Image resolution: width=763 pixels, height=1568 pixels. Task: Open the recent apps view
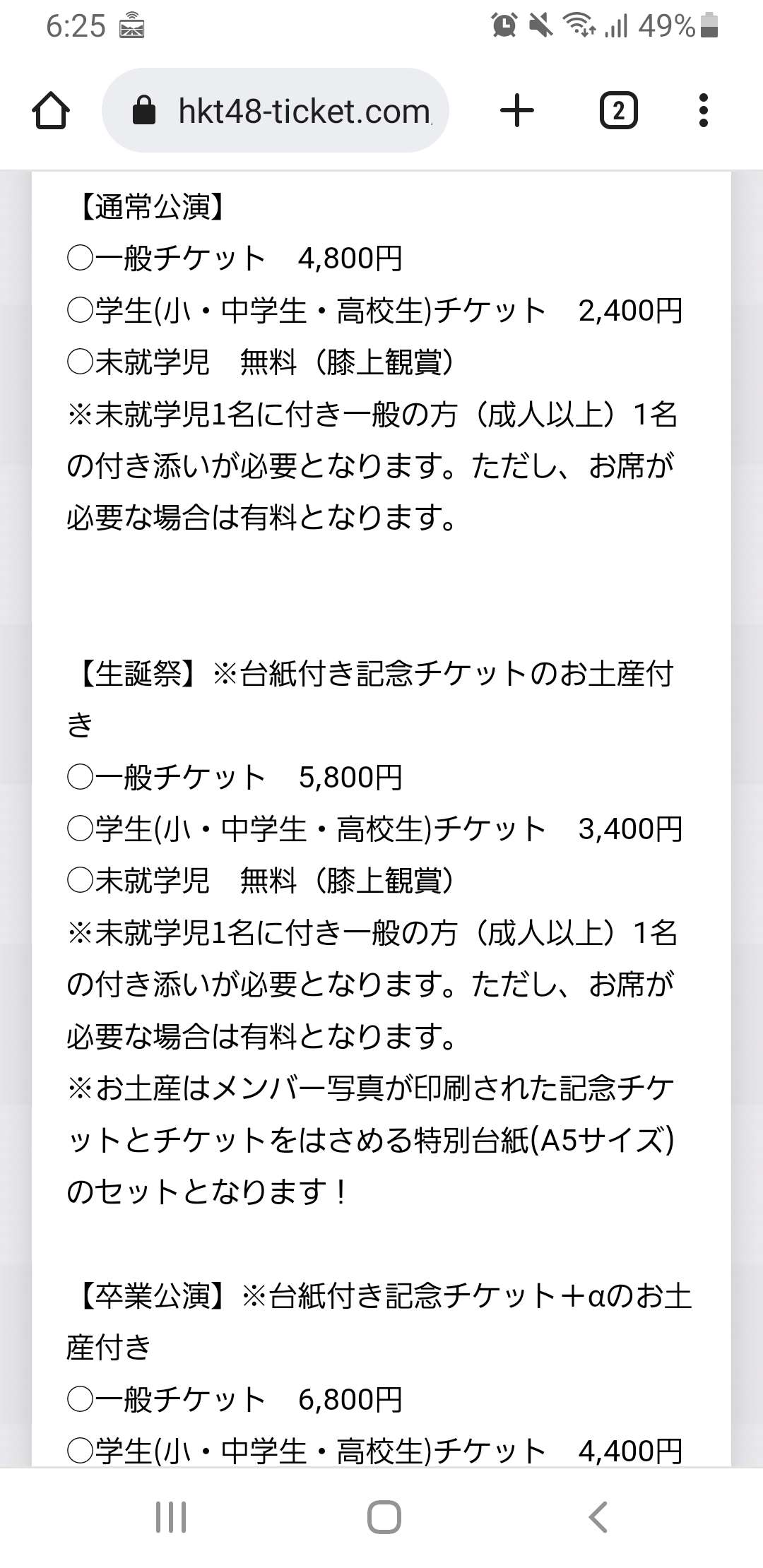pos(170,1516)
